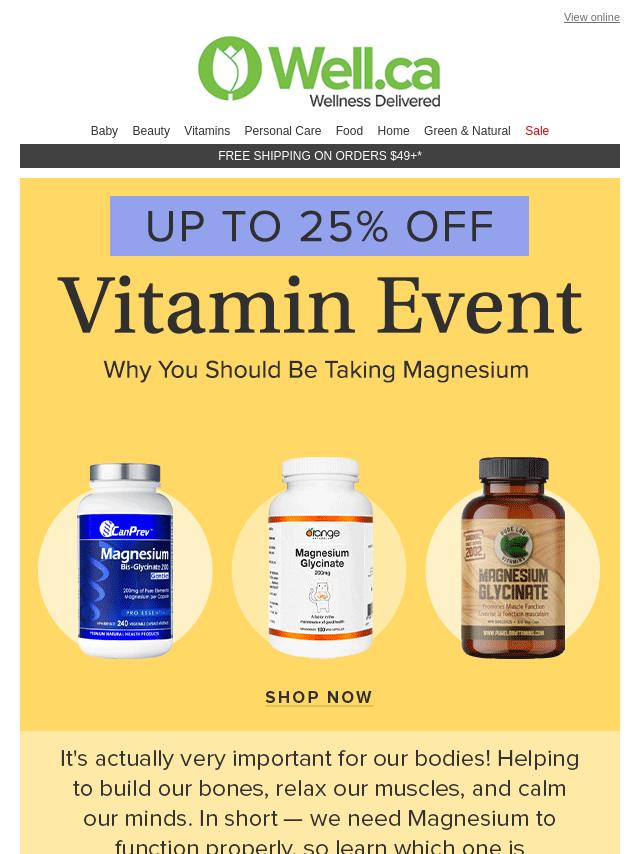The width and height of the screenshot is (640, 854).
Task: Open the Orange Magnesium Glycinate product
Action: point(320,558)
